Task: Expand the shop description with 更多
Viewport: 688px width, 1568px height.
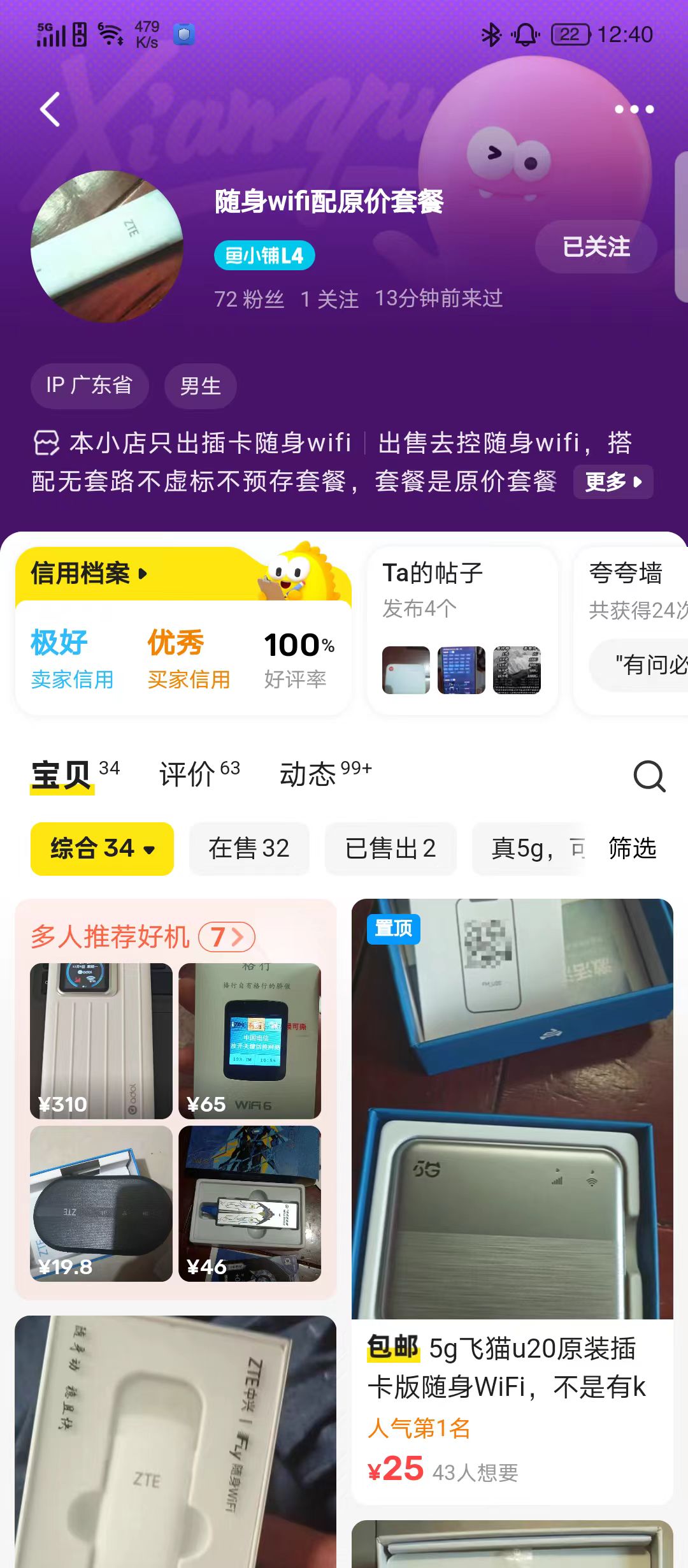Action: 613,482
